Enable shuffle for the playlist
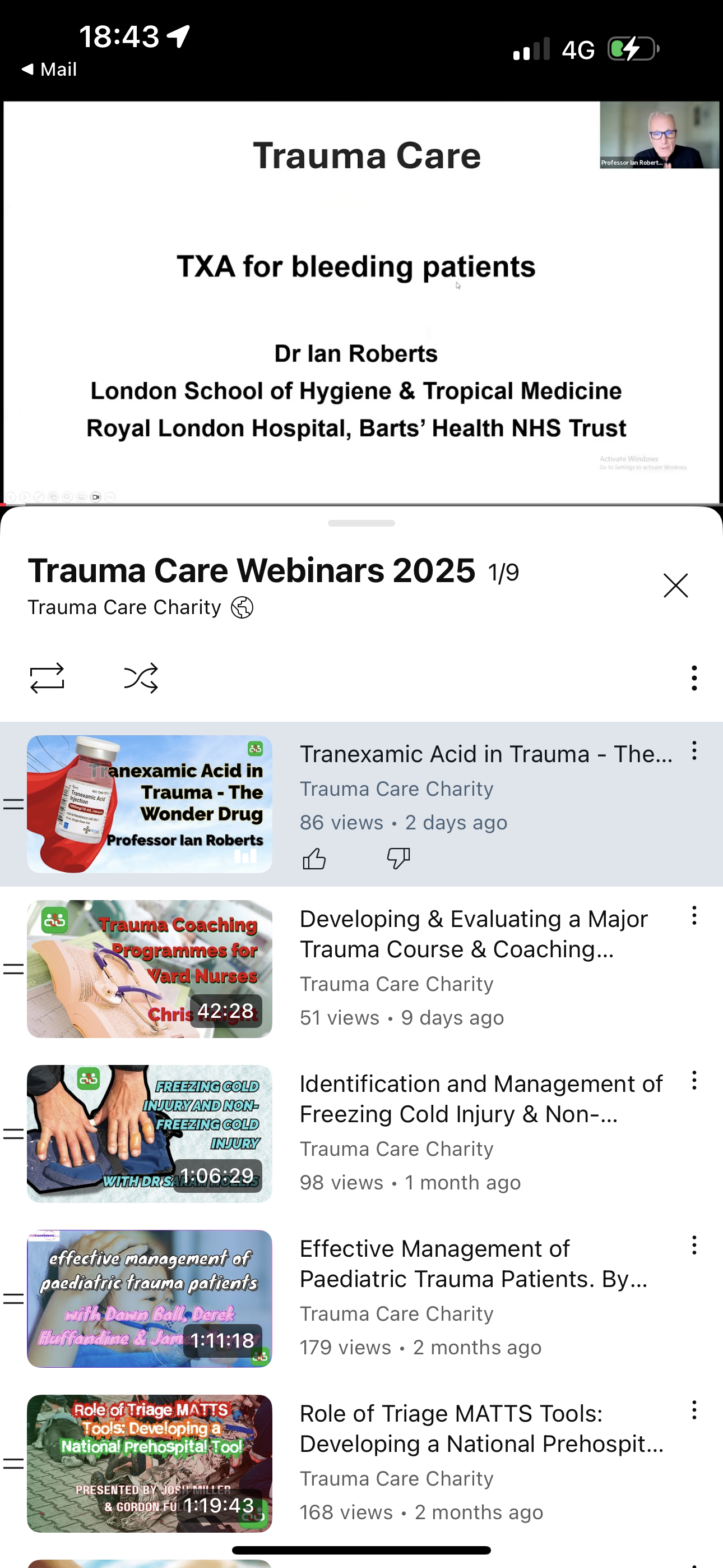This screenshot has height=1568, width=723. (x=141, y=677)
